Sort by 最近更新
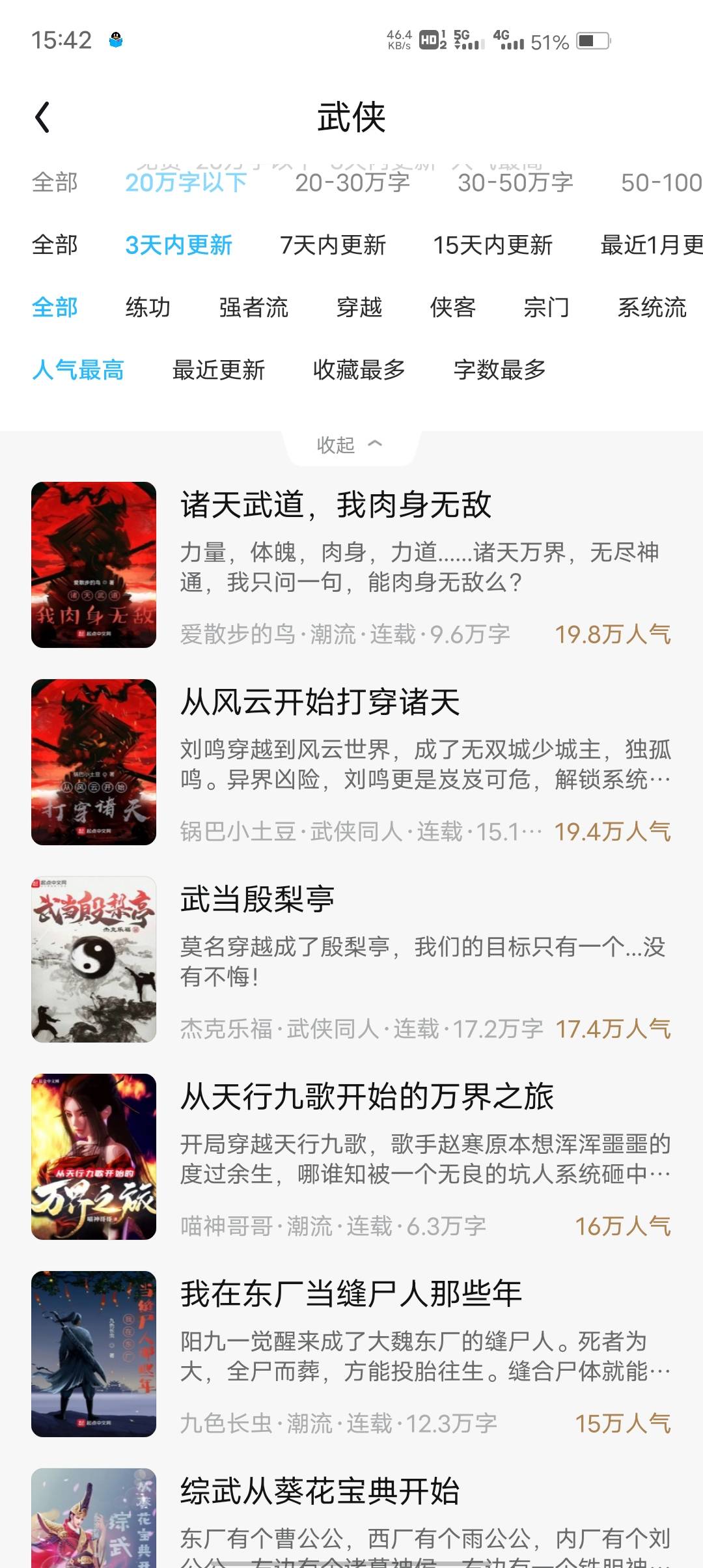This screenshot has height=1568, width=703. (219, 370)
